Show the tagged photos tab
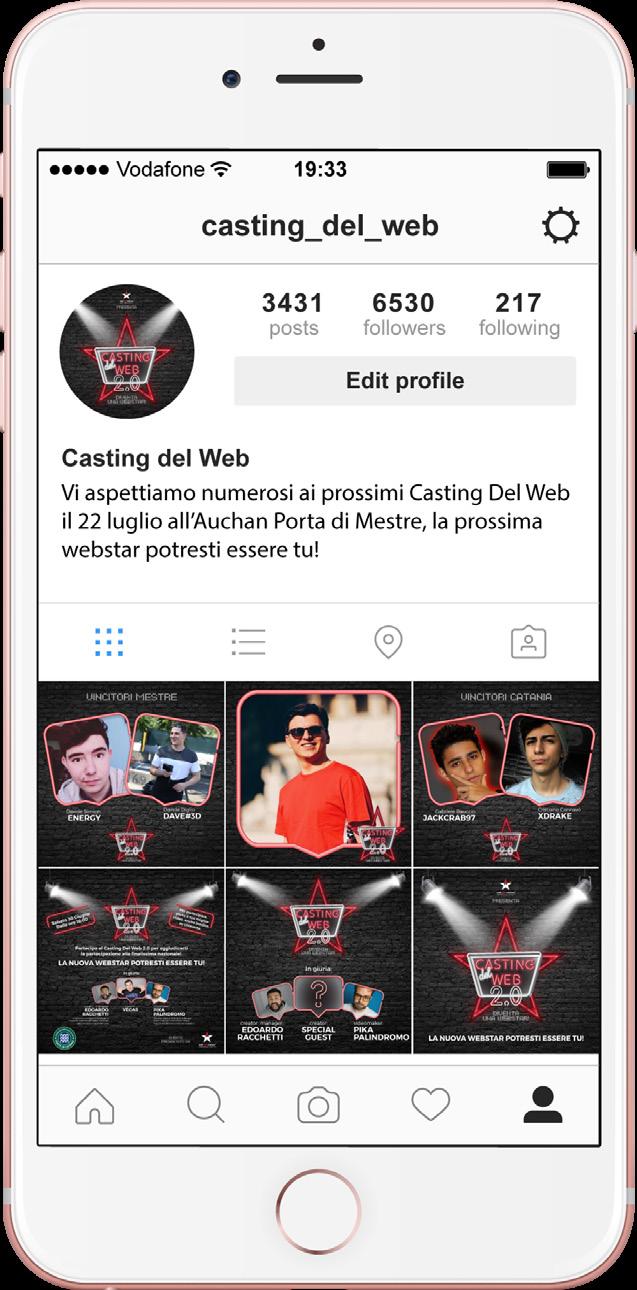The width and height of the screenshot is (637, 1290). tap(528, 642)
